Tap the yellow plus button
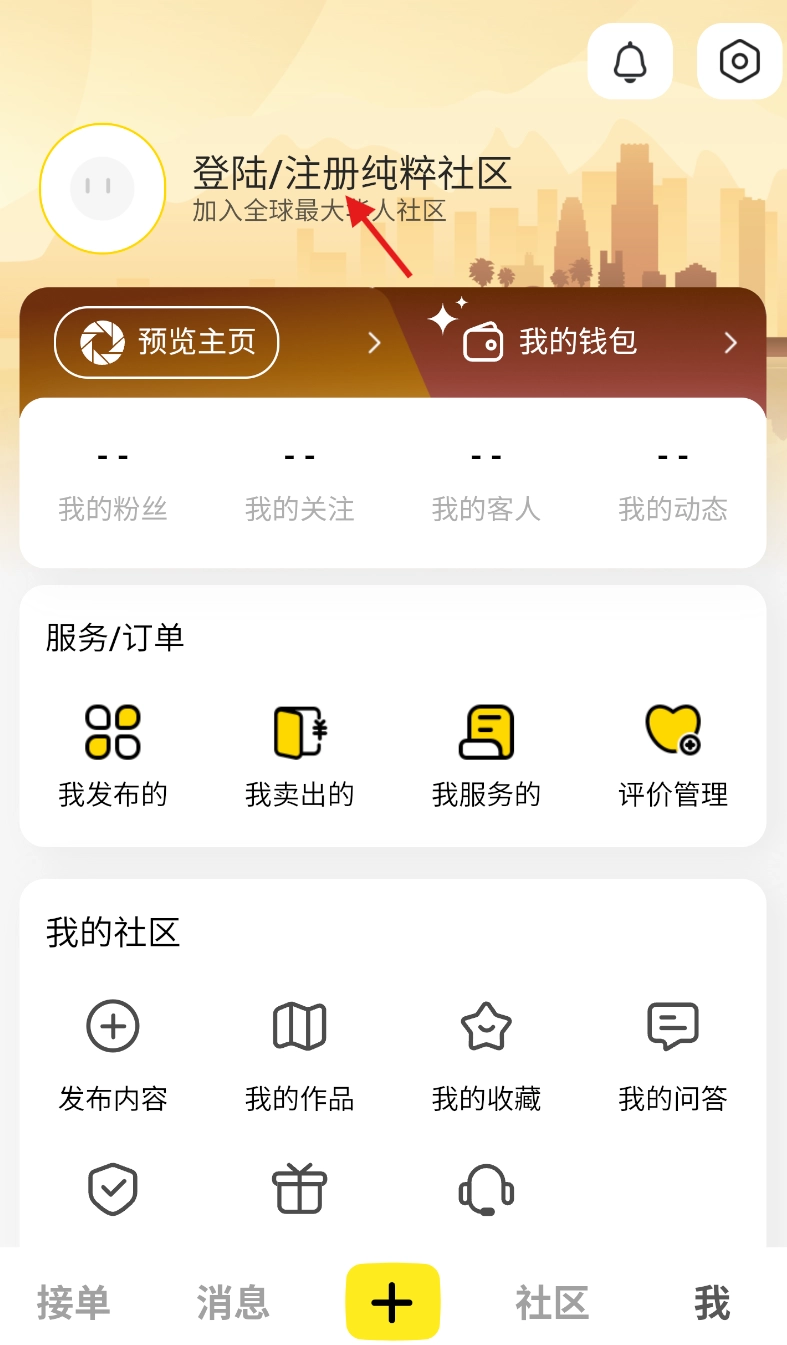 coord(393,1302)
